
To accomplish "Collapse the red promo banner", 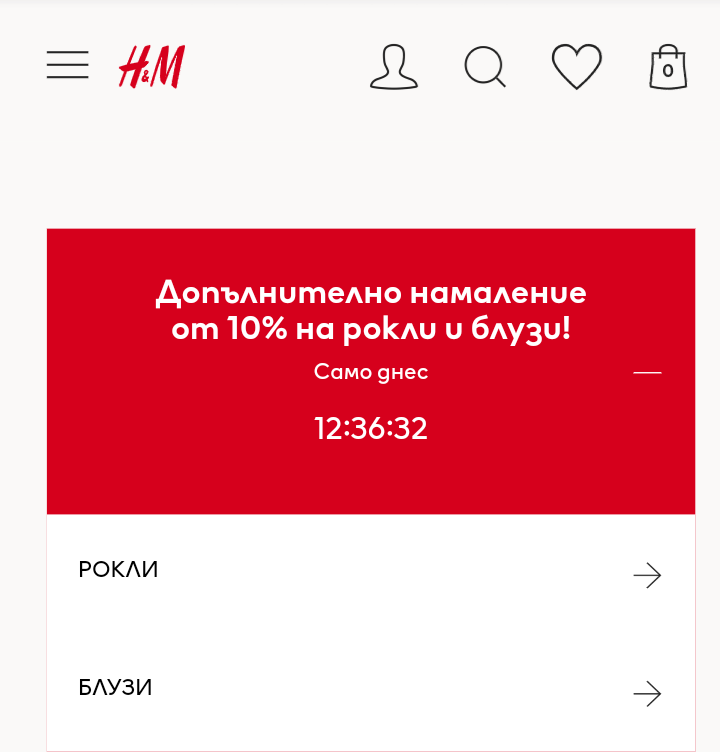I will click(x=647, y=372).
